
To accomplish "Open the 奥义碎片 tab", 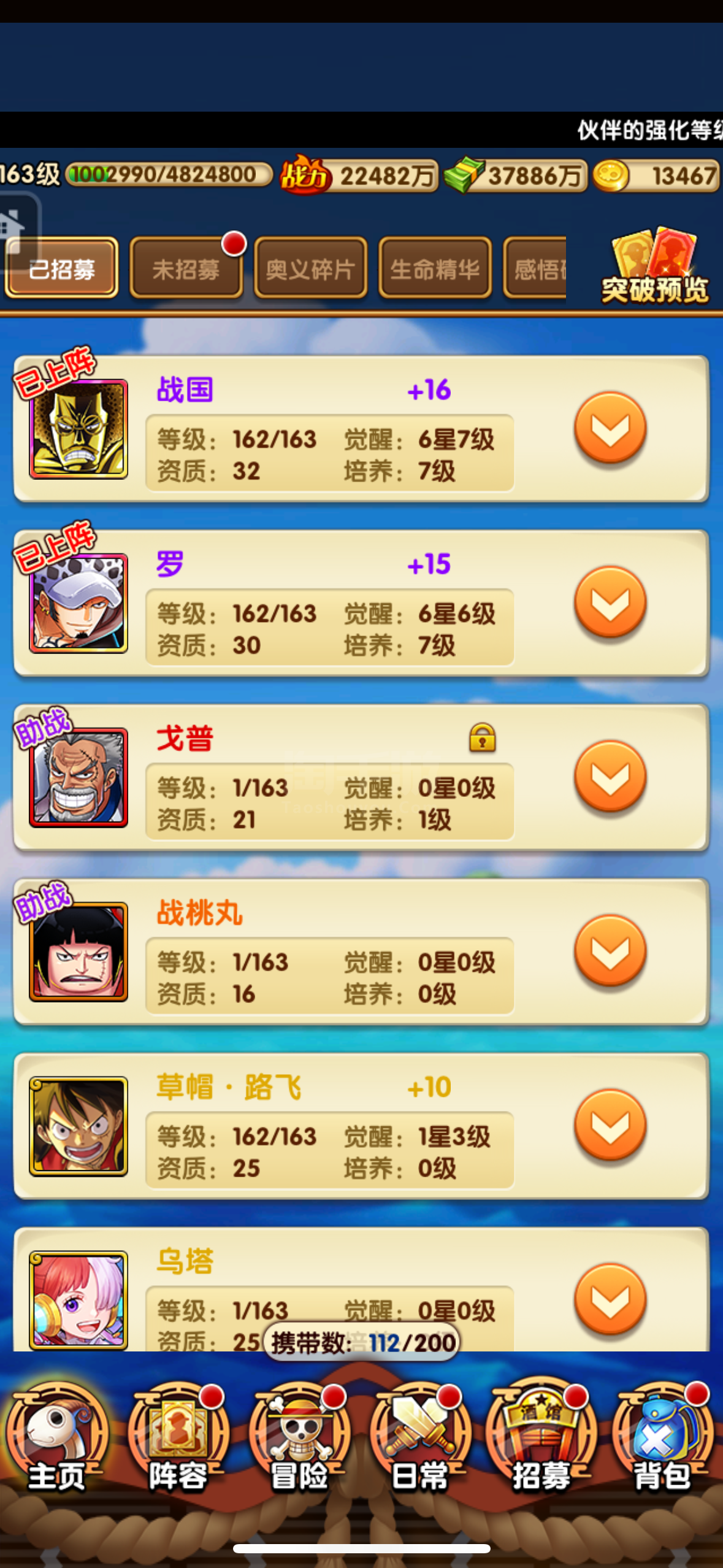I will pos(310,269).
